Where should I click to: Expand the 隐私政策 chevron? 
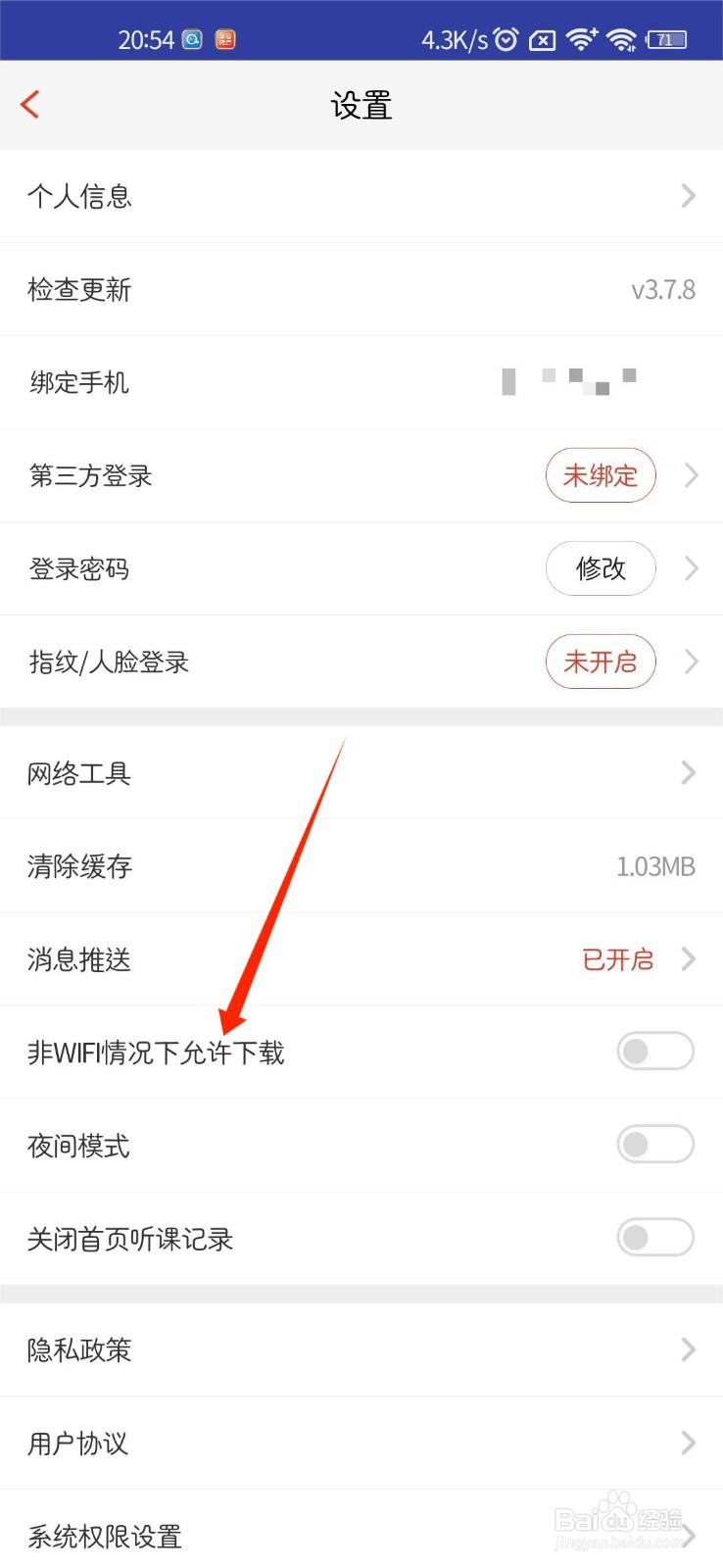(689, 1349)
